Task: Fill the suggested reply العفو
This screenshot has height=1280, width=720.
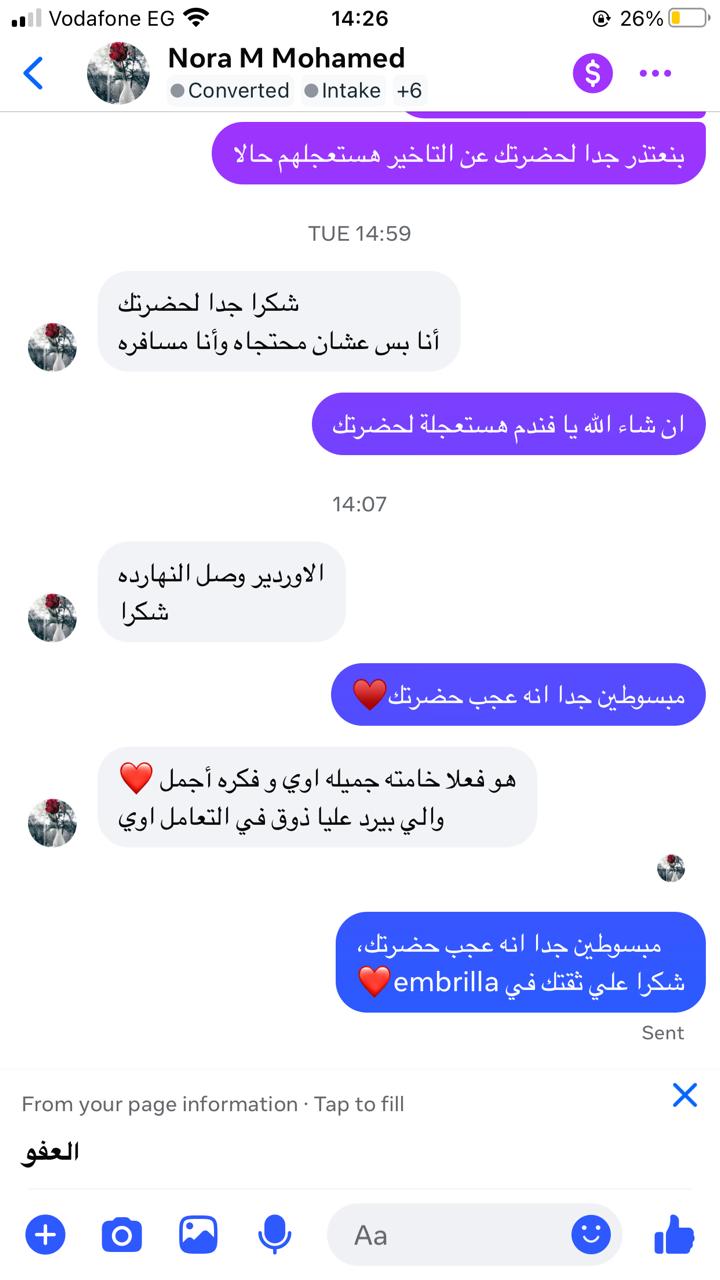Action: [50, 1152]
